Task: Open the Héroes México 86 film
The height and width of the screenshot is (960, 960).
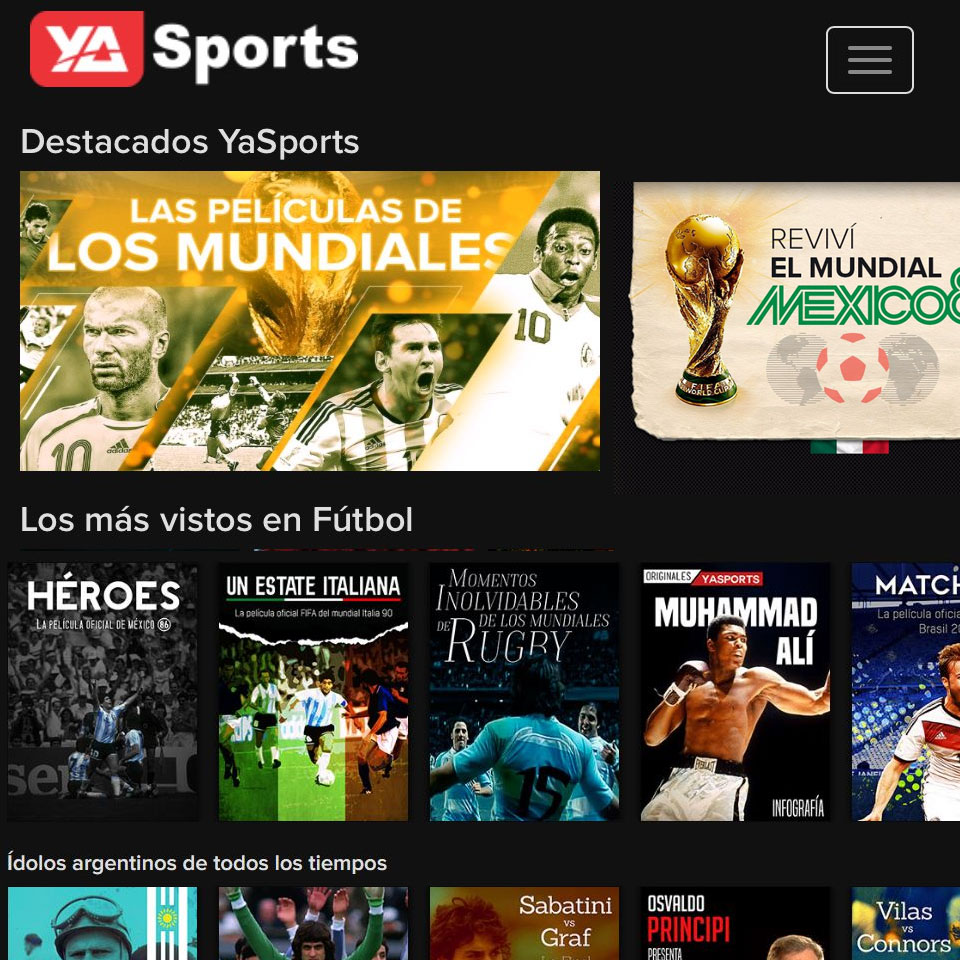Action: coord(102,692)
